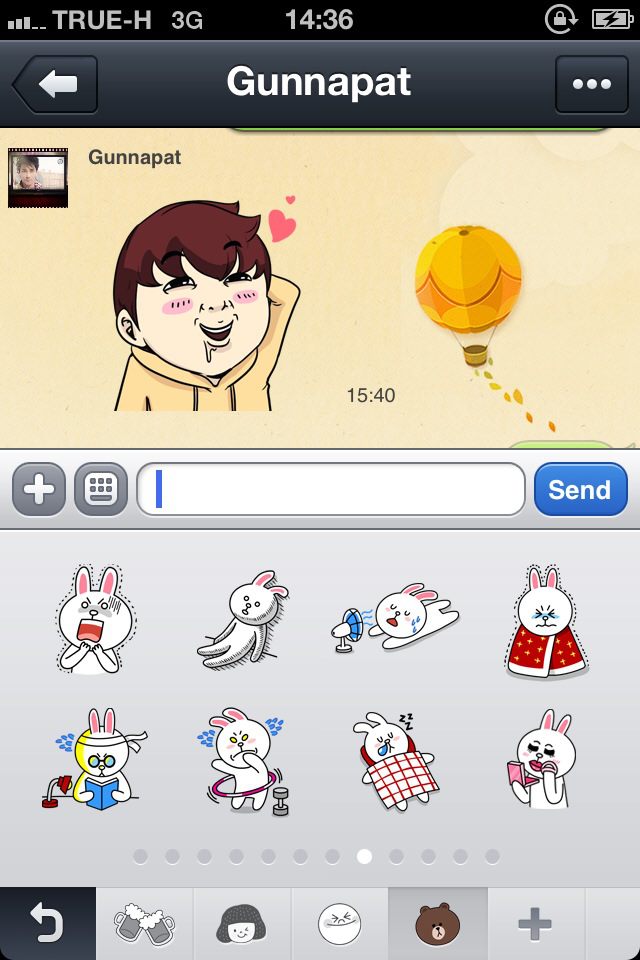Open the three-dot chat options menu

point(591,84)
